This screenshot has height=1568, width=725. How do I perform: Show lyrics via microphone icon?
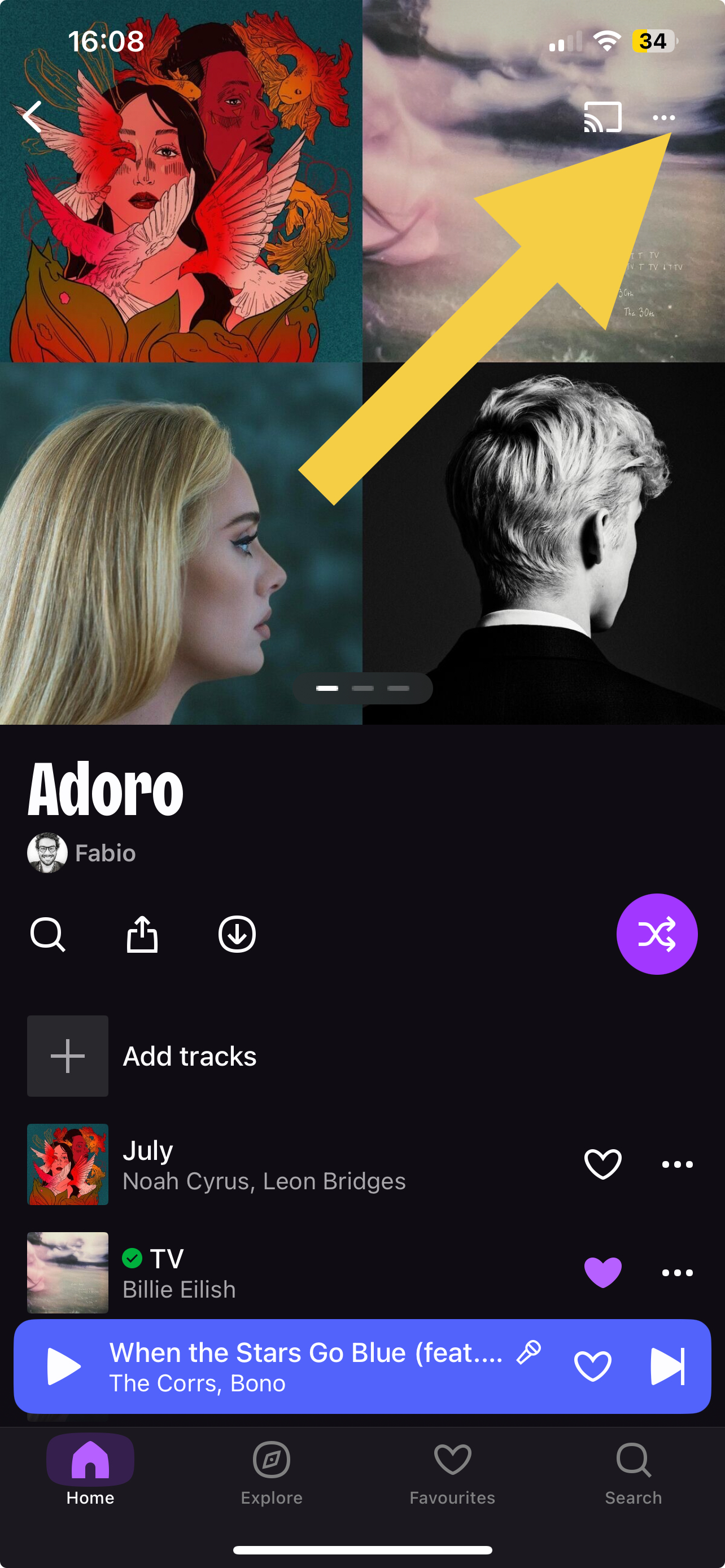click(x=529, y=1352)
